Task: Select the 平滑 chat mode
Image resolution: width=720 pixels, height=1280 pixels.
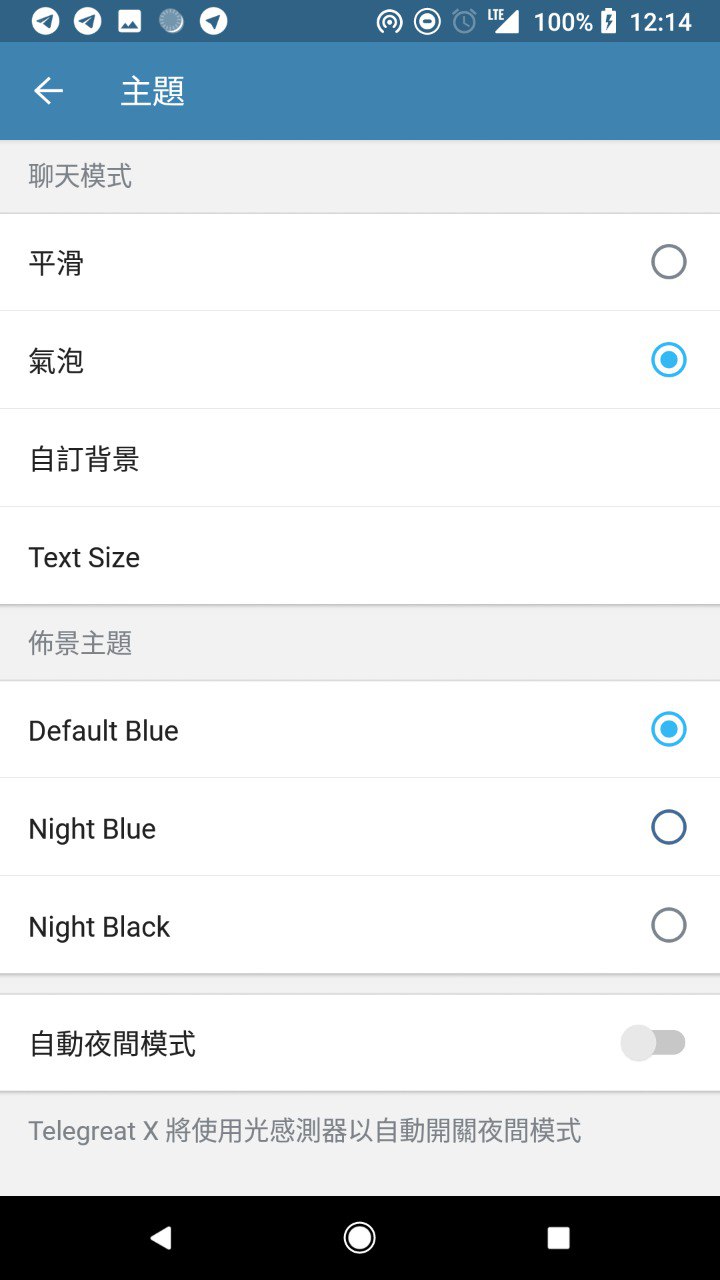Action: (x=668, y=262)
